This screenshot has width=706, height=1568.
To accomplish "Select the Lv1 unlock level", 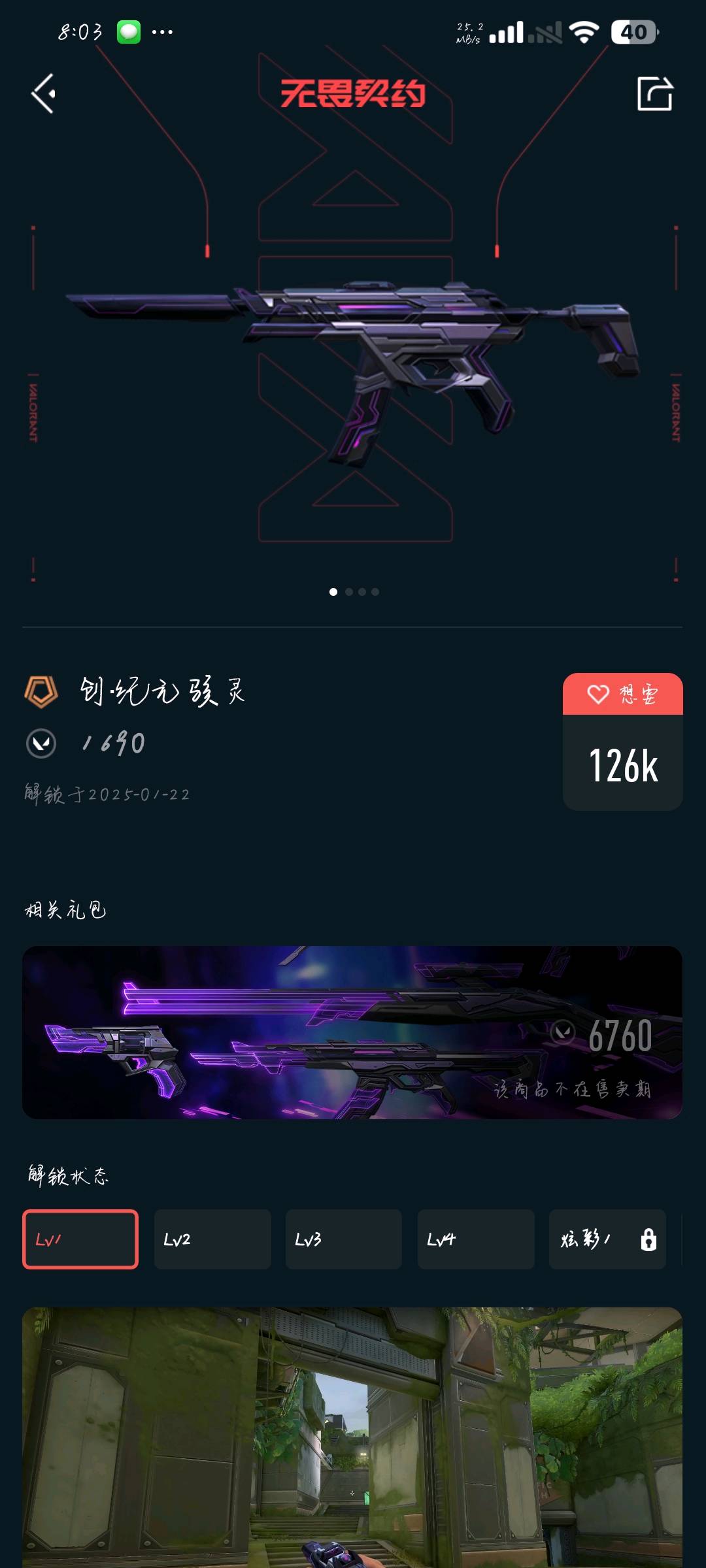I will (x=80, y=1239).
